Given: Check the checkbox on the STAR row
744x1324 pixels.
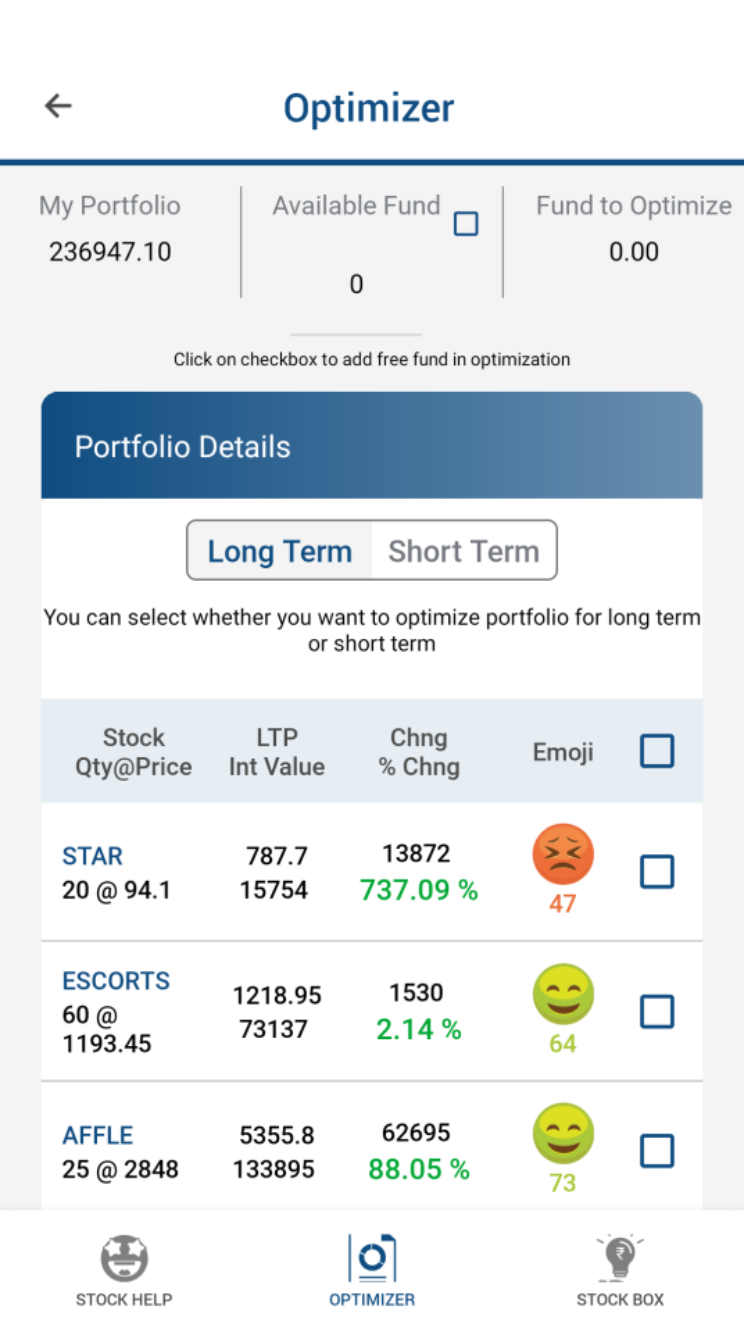Looking at the screenshot, I should point(656,872).
